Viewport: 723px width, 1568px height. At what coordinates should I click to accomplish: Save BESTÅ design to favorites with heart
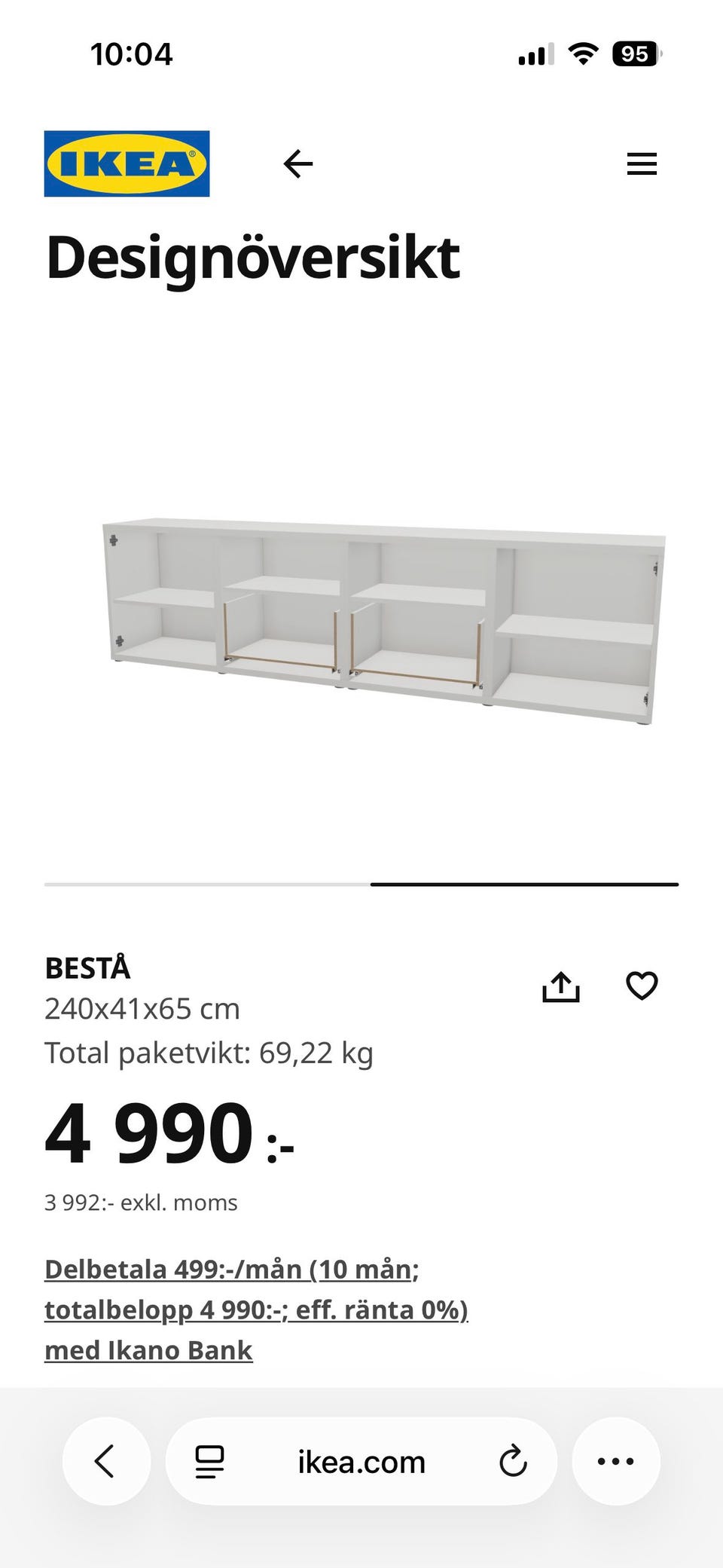coord(642,986)
